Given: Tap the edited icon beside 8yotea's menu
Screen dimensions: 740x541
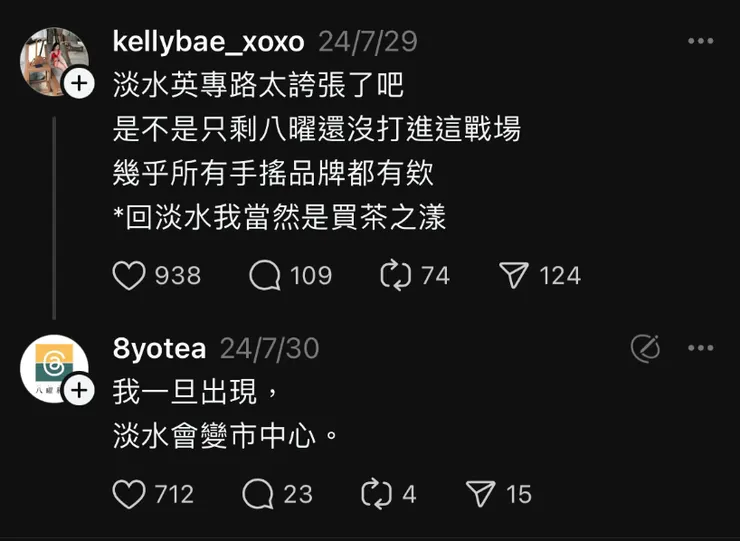Looking at the screenshot, I should pyautogui.click(x=646, y=348).
